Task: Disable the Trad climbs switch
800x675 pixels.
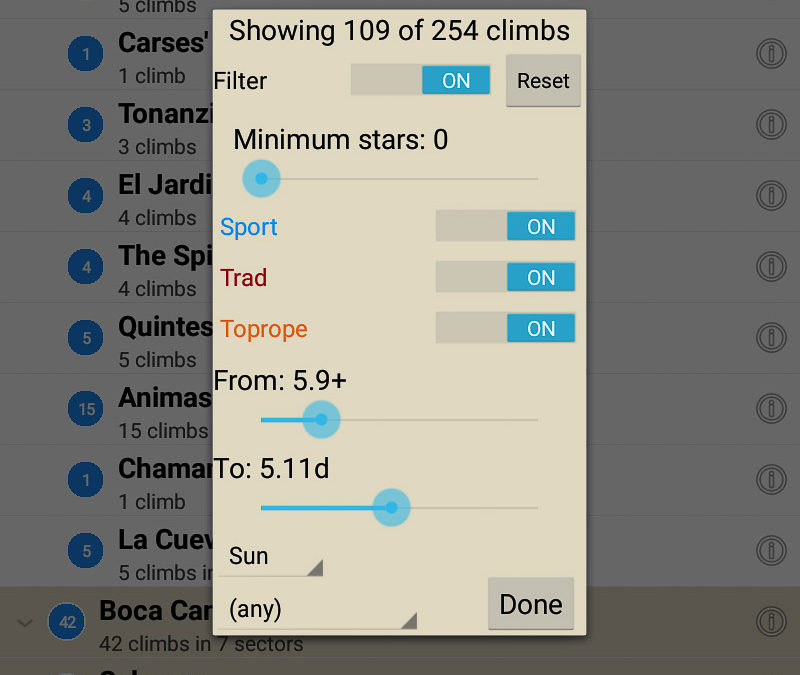Action: (x=506, y=277)
